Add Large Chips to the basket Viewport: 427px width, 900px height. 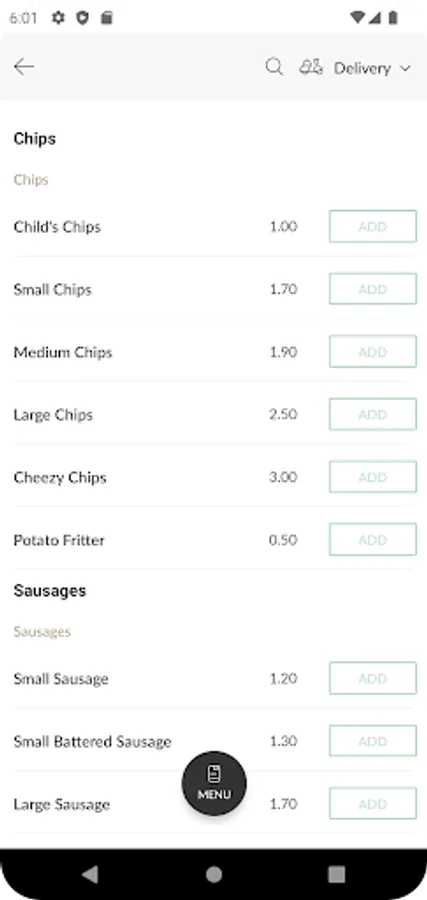coord(372,414)
